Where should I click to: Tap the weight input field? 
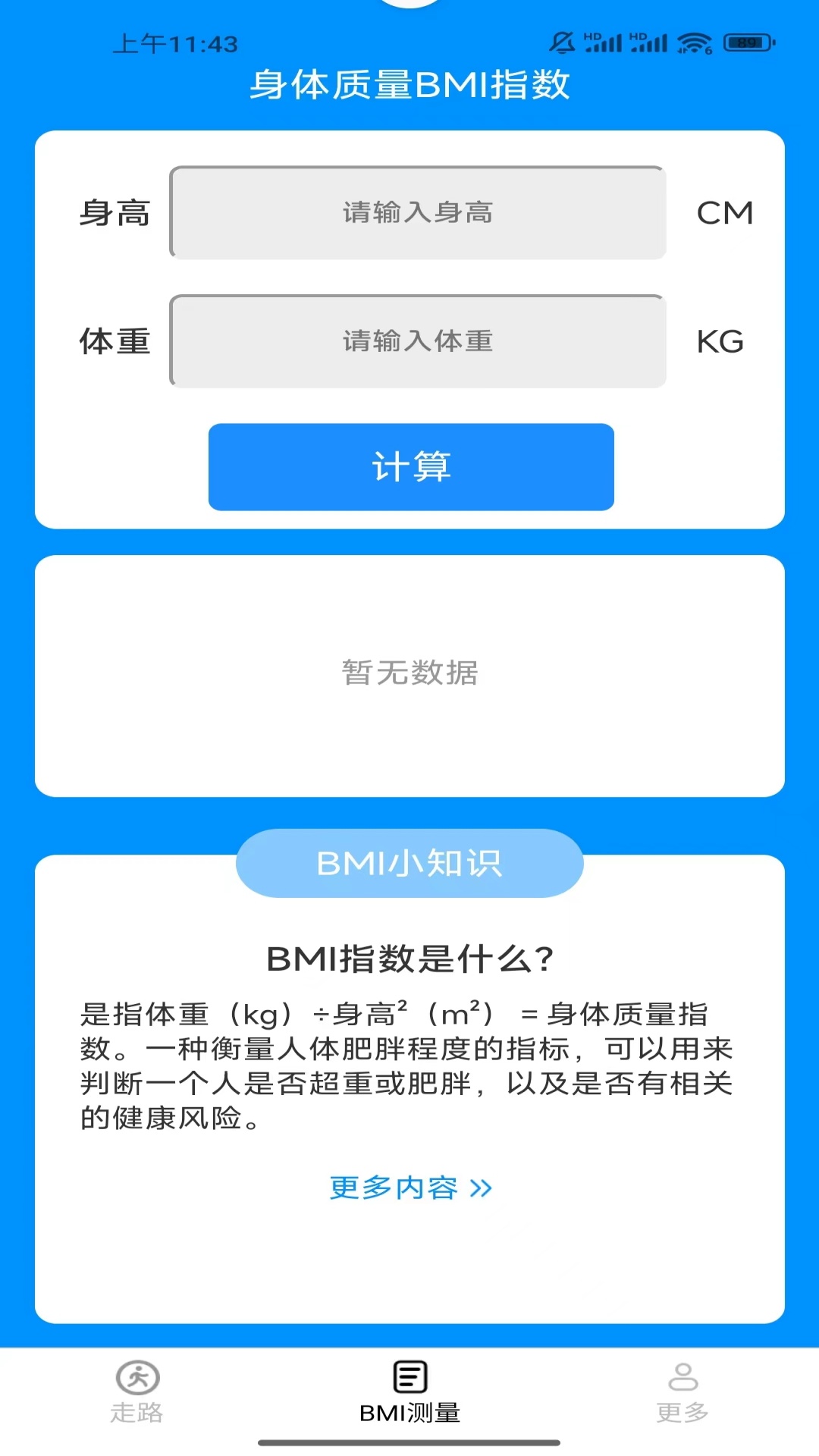pos(418,341)
